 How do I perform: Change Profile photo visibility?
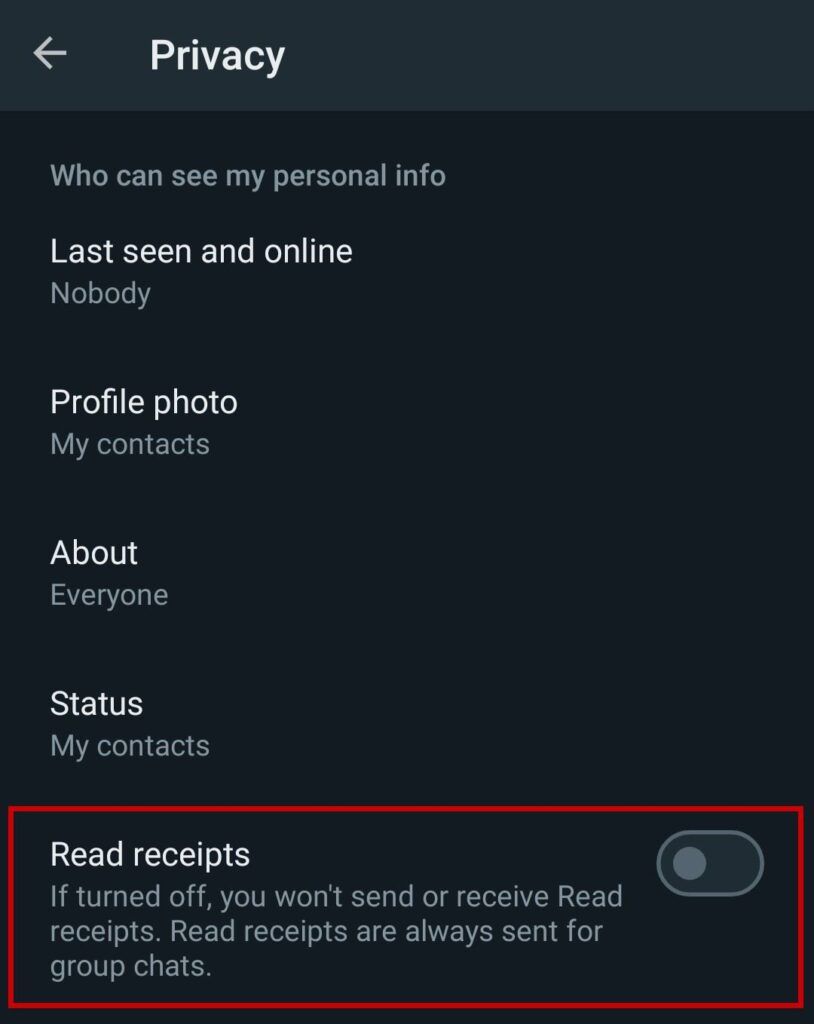pyautogui.click(x=144, y=421)
